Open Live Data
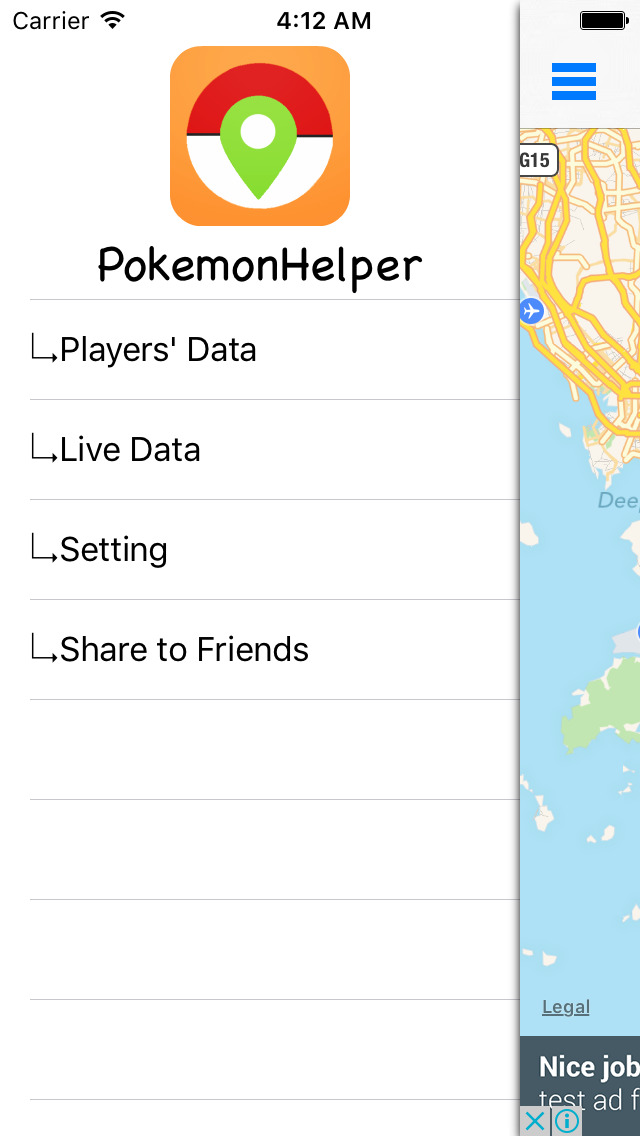 pos(274,450)
